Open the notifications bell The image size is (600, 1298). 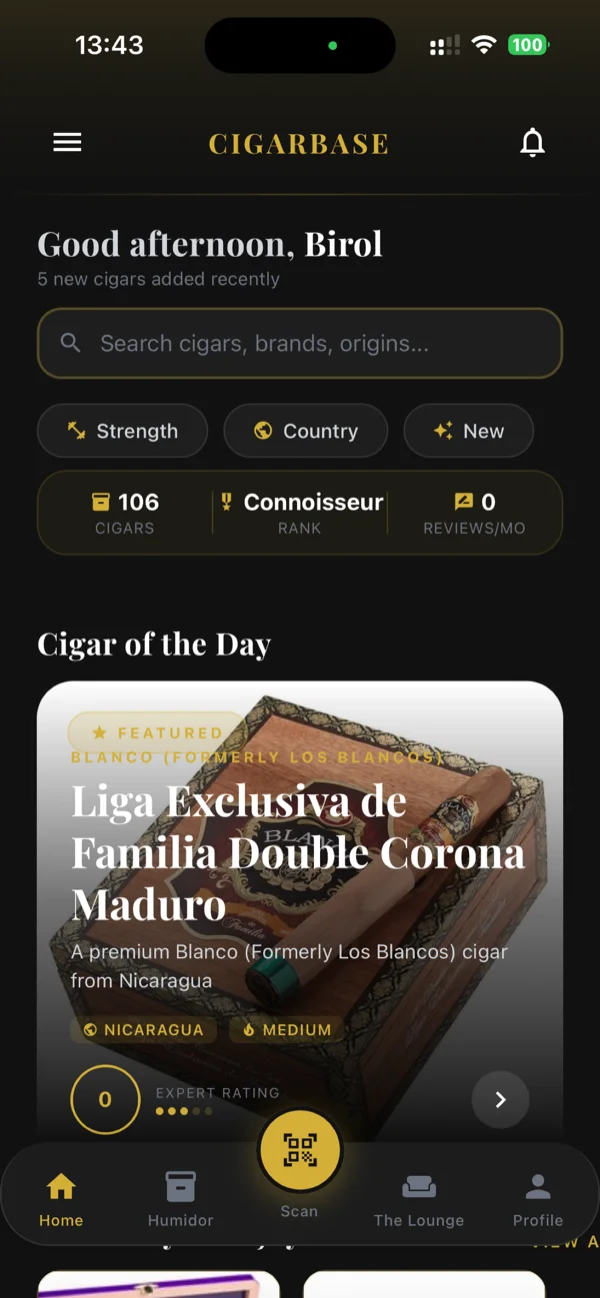[x=533, y=143]
